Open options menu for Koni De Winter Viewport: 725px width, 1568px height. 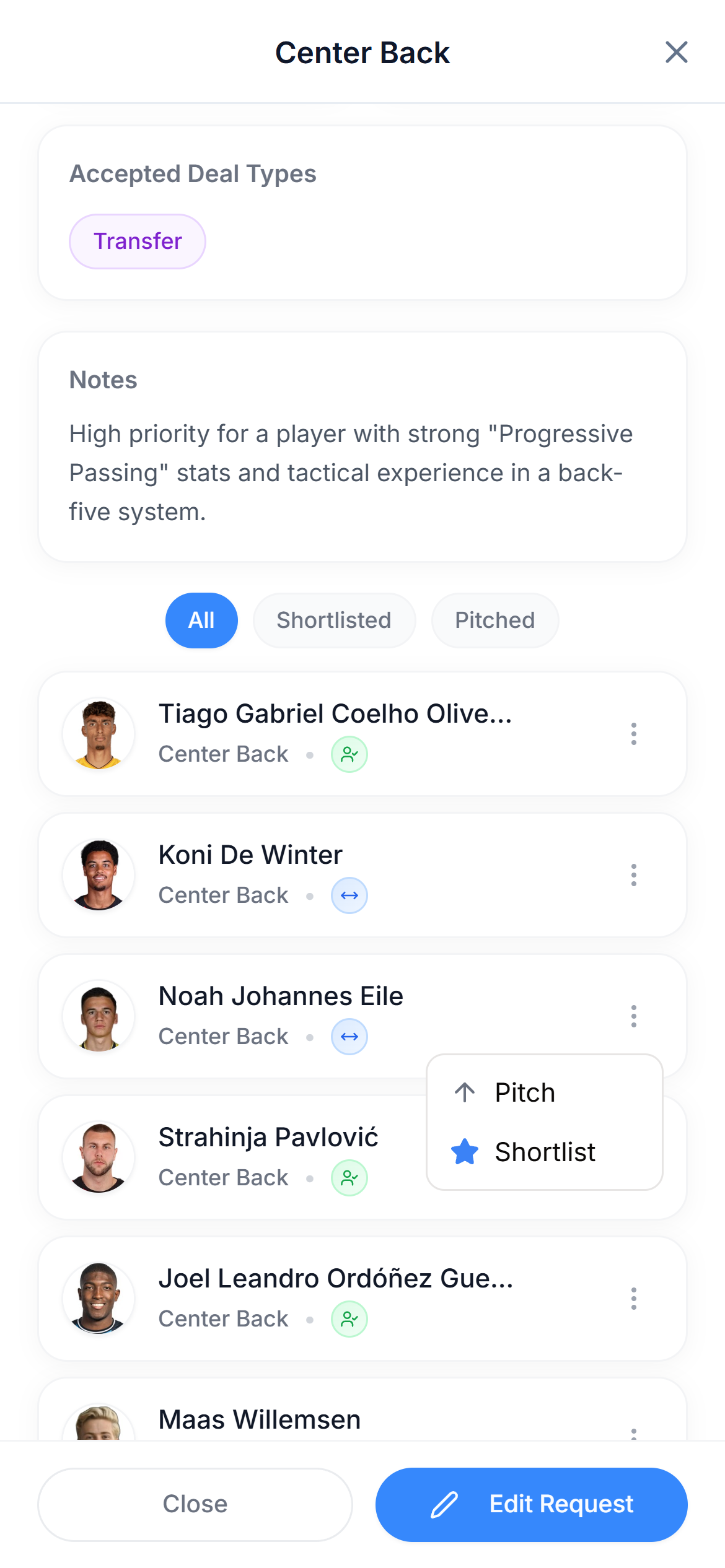pyautogui.click(x=633, y=875)
